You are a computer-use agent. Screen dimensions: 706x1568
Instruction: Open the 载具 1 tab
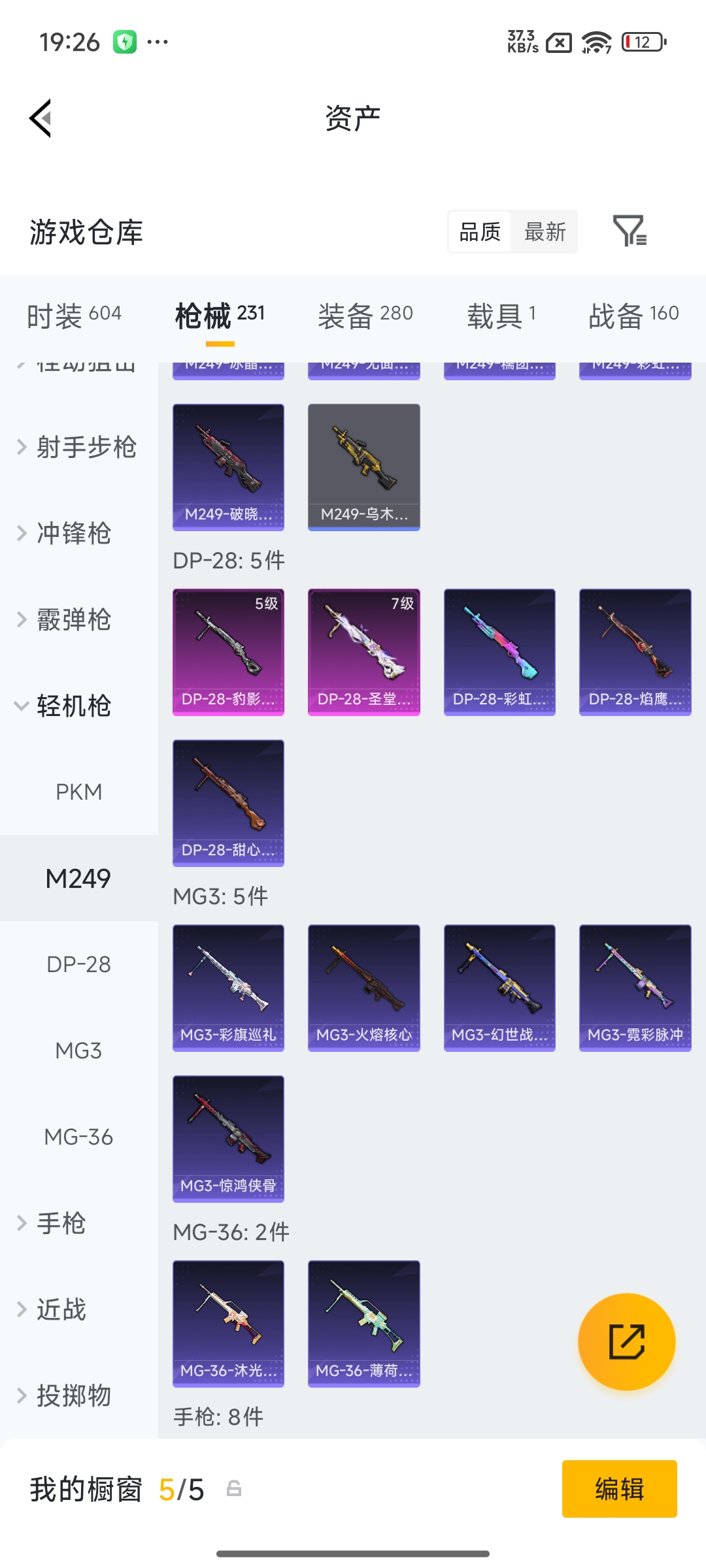pyautogui.click(x=501, y=316)
